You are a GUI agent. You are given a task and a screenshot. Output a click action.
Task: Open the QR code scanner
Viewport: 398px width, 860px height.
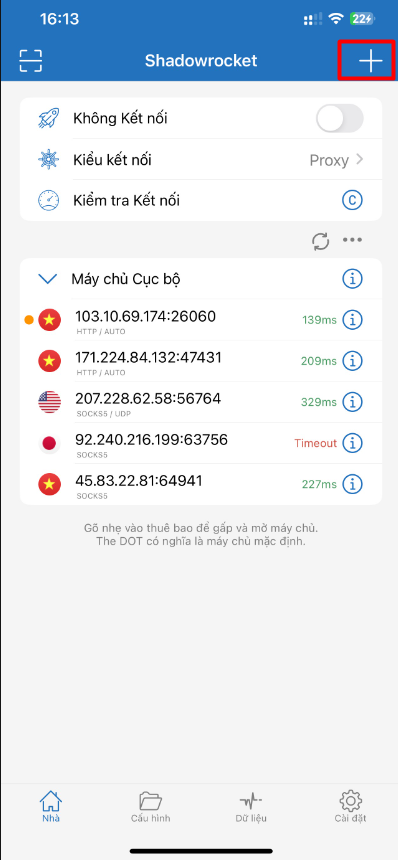click(31, 60)
